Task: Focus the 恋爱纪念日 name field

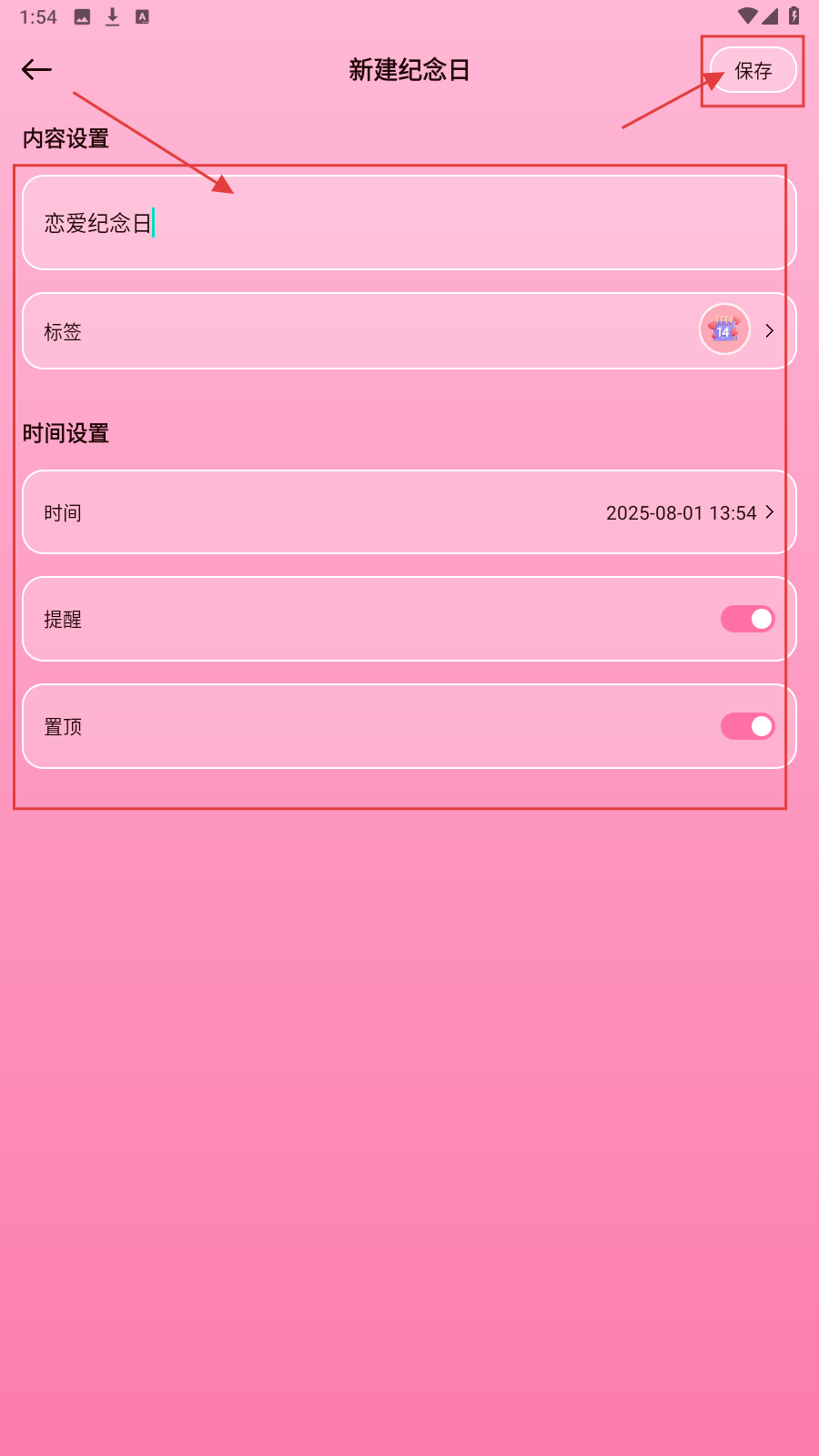Action: pos(409,223)
